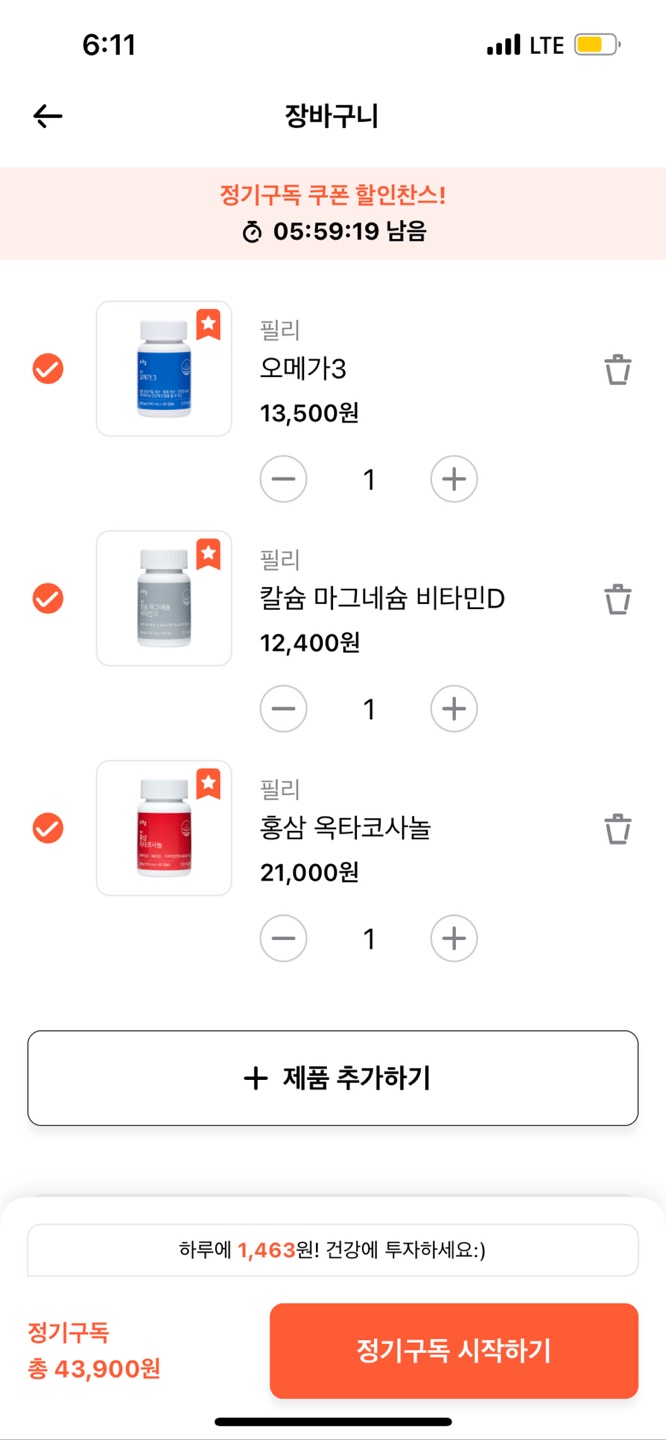Image resolution: width=666 pixels, height=1440 pixels.
Task: Tap 제품 추가하기 to add products
Action: pyautogui.click(x=333, y=1078)
